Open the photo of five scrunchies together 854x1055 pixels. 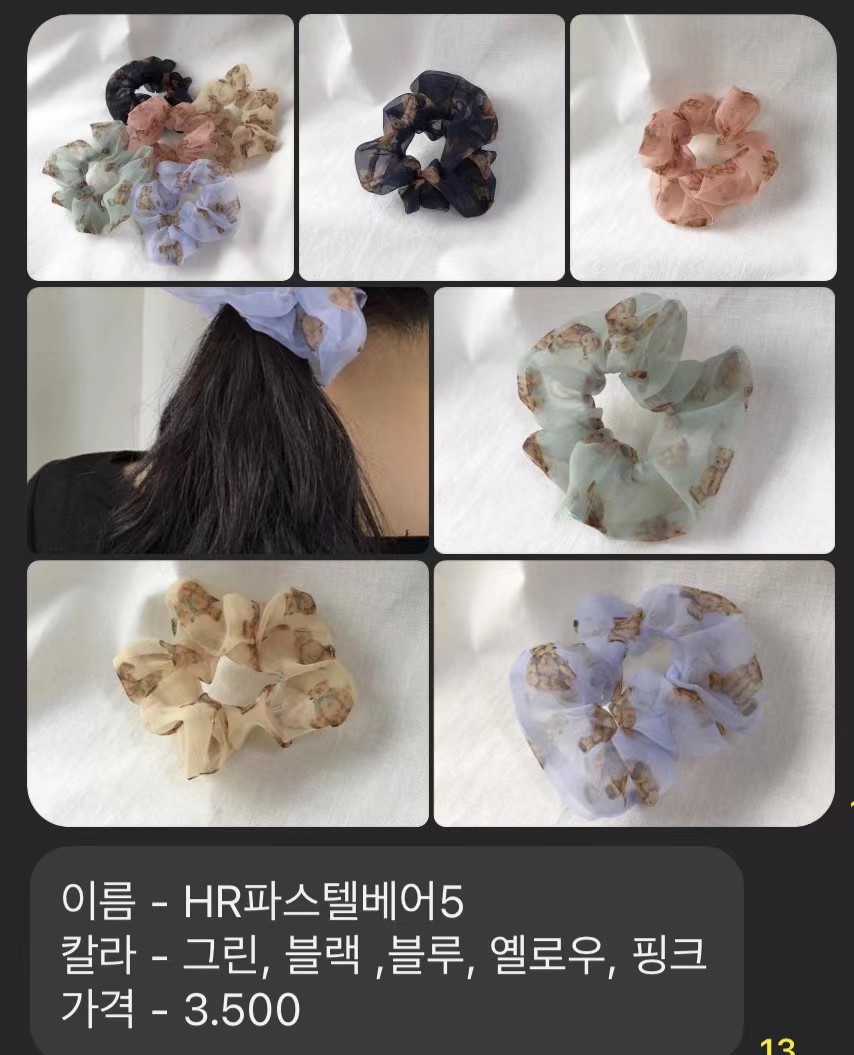click(x=160, y=148)
